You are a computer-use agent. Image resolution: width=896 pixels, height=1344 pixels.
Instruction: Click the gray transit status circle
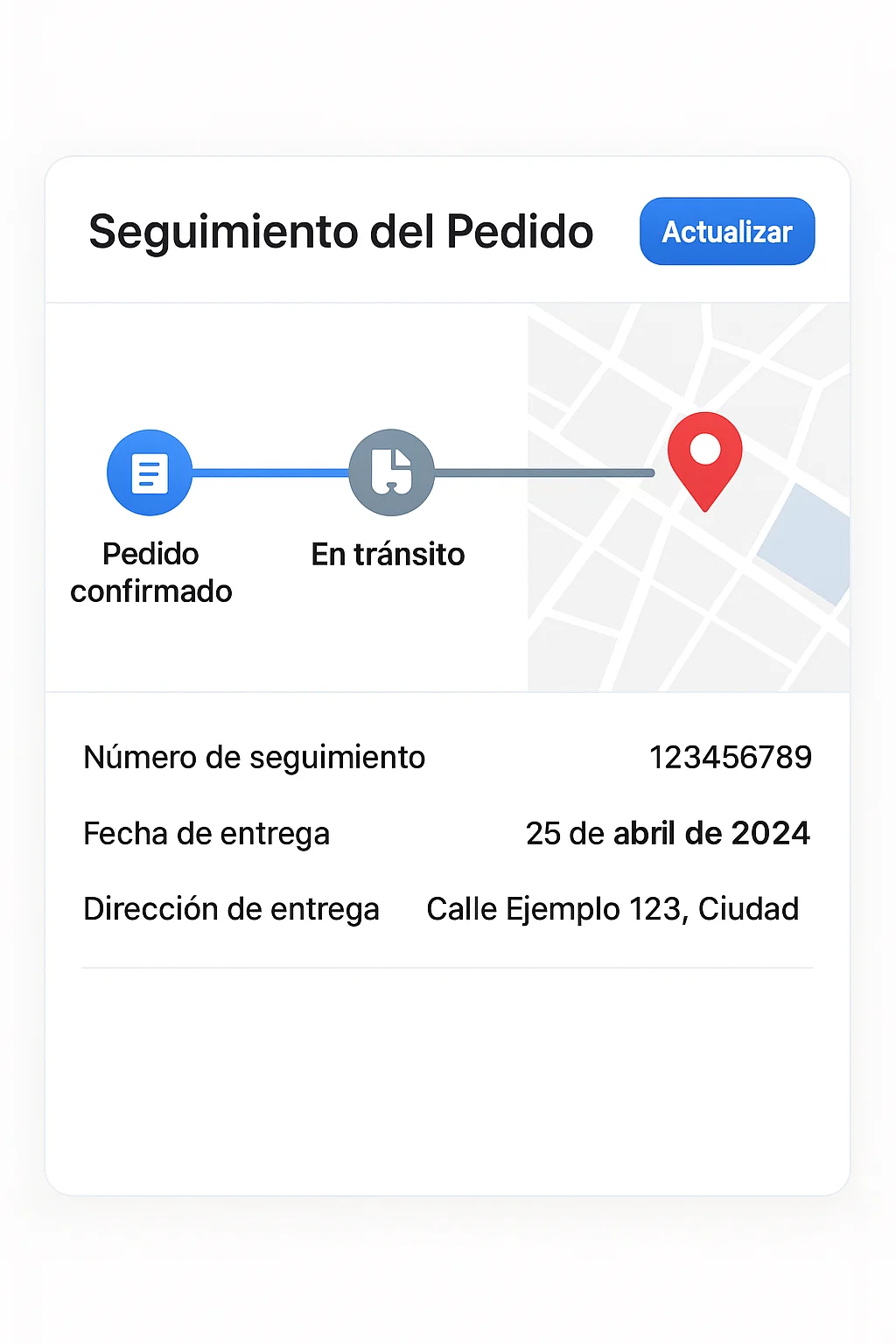[x=390, y=472]
